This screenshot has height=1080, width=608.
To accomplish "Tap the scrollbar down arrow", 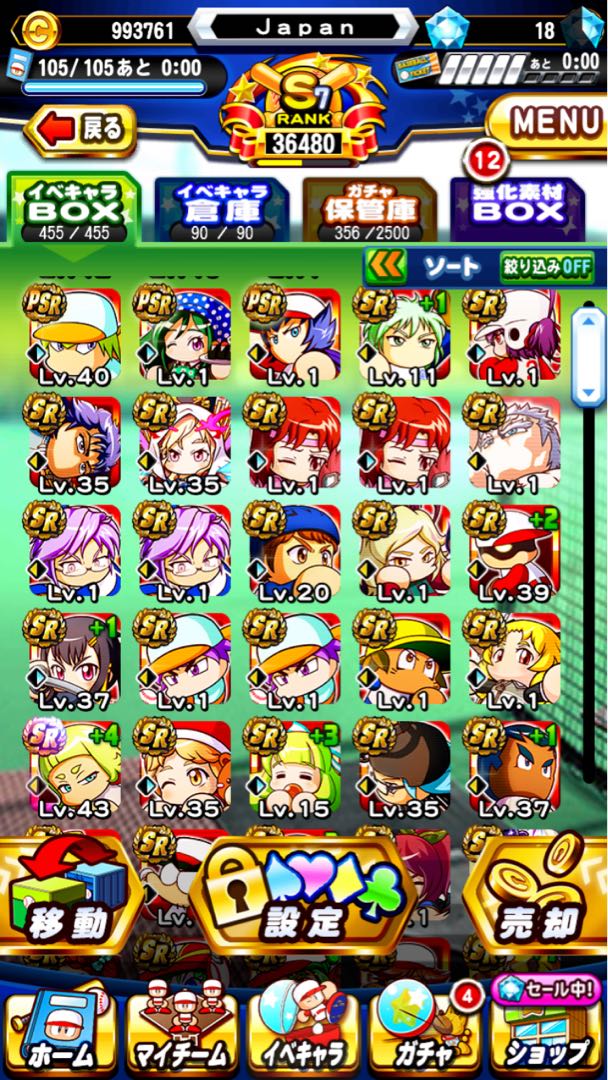I will point(588,393).
